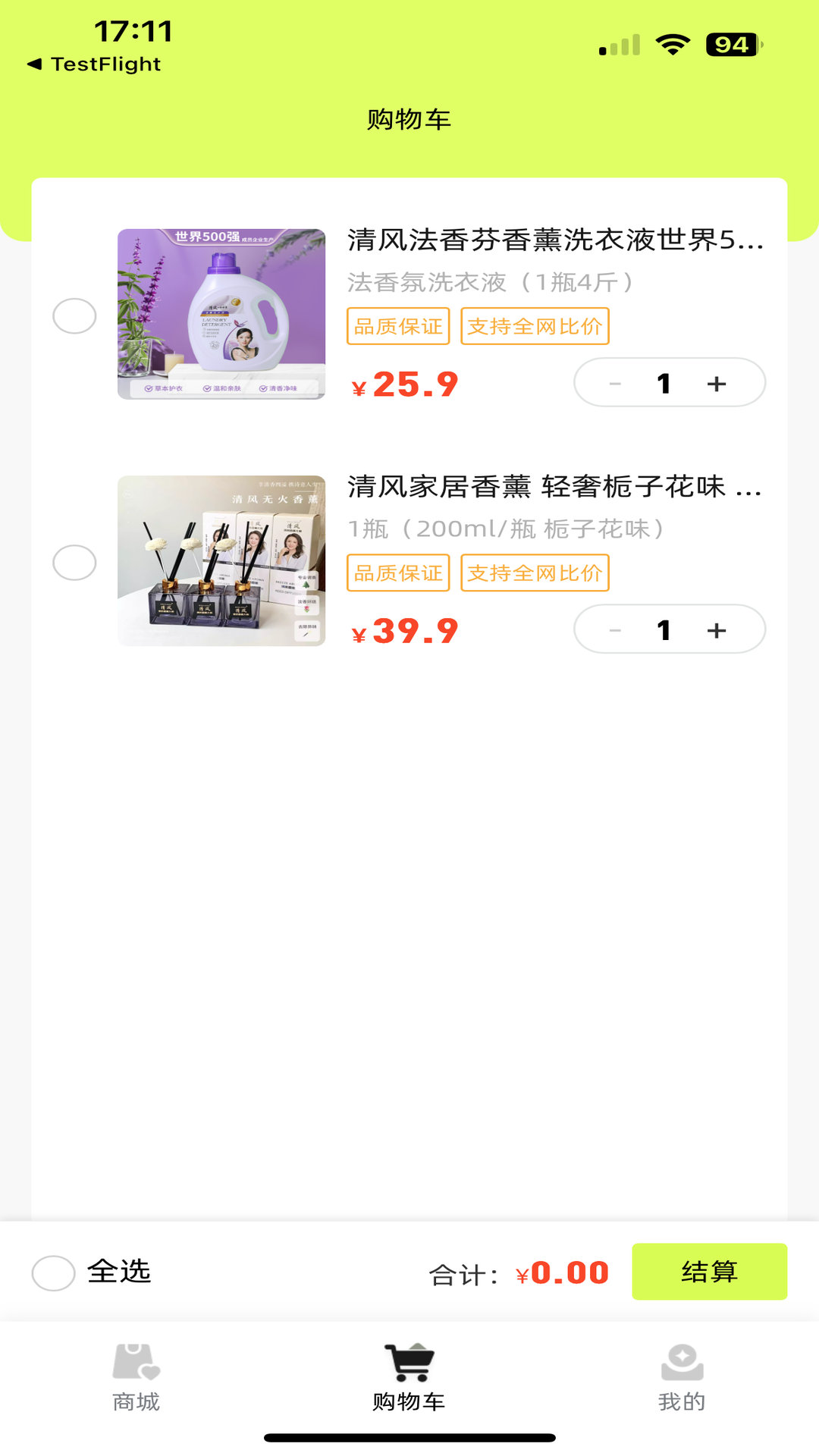
Task: Enable the 全选 select-all checkbox
Action: (x=53, y=1272)
